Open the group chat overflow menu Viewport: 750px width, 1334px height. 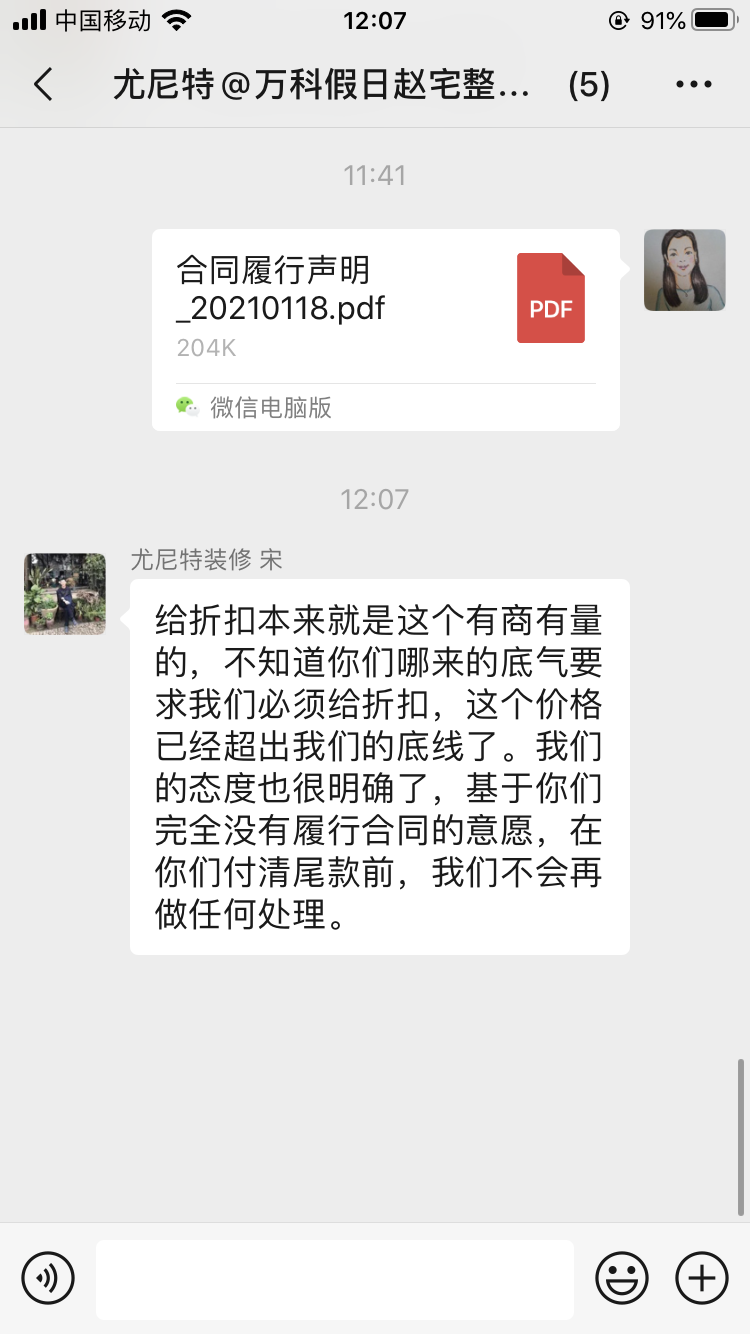[694, 85]
